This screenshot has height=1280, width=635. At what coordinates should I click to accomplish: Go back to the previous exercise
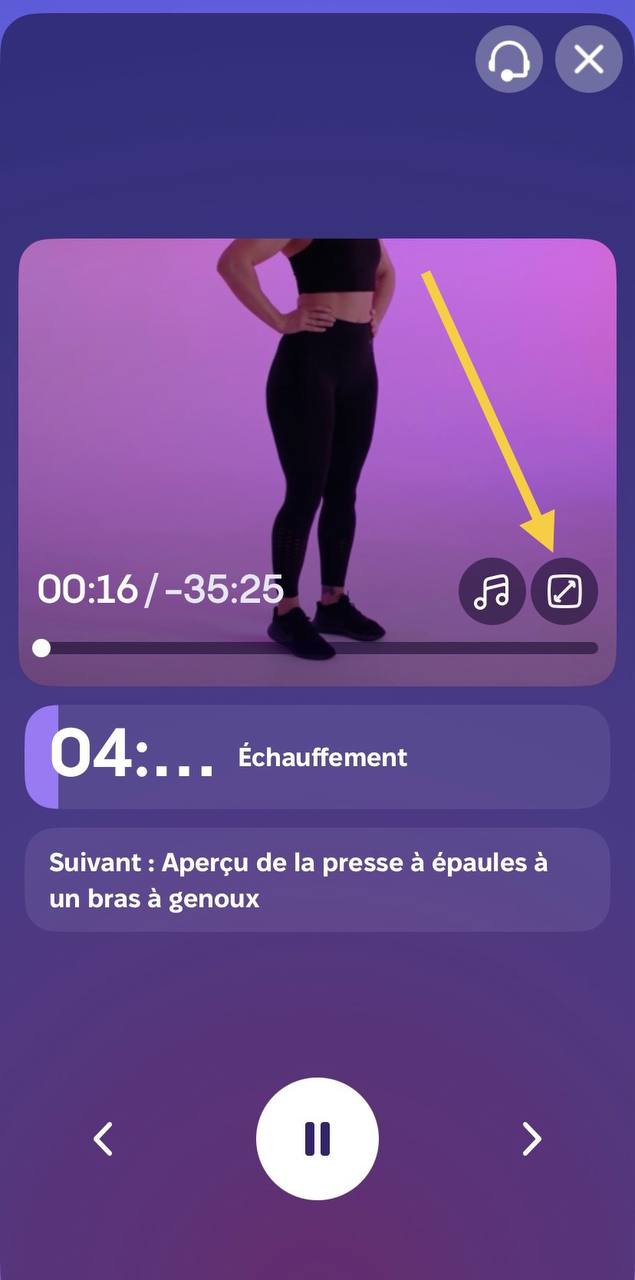(x=103, y=1138)
